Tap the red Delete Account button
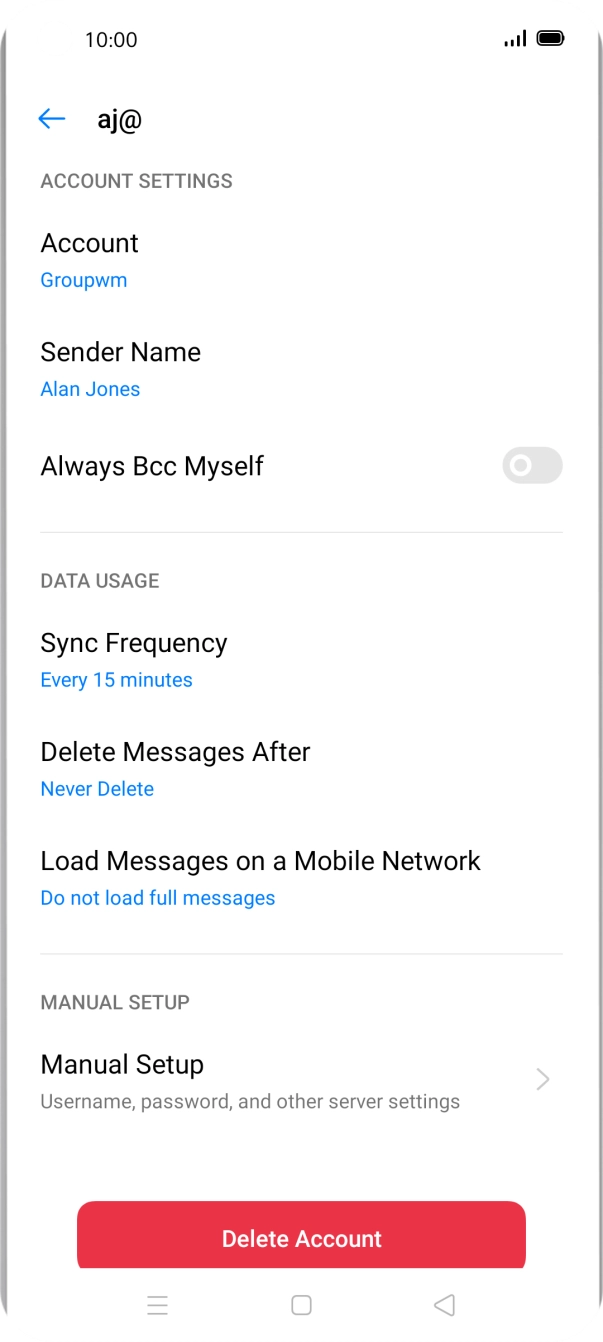Image resolution: width=603 pixels, height=1342 pixels. pyautogui.click(x=301, y=1237)
